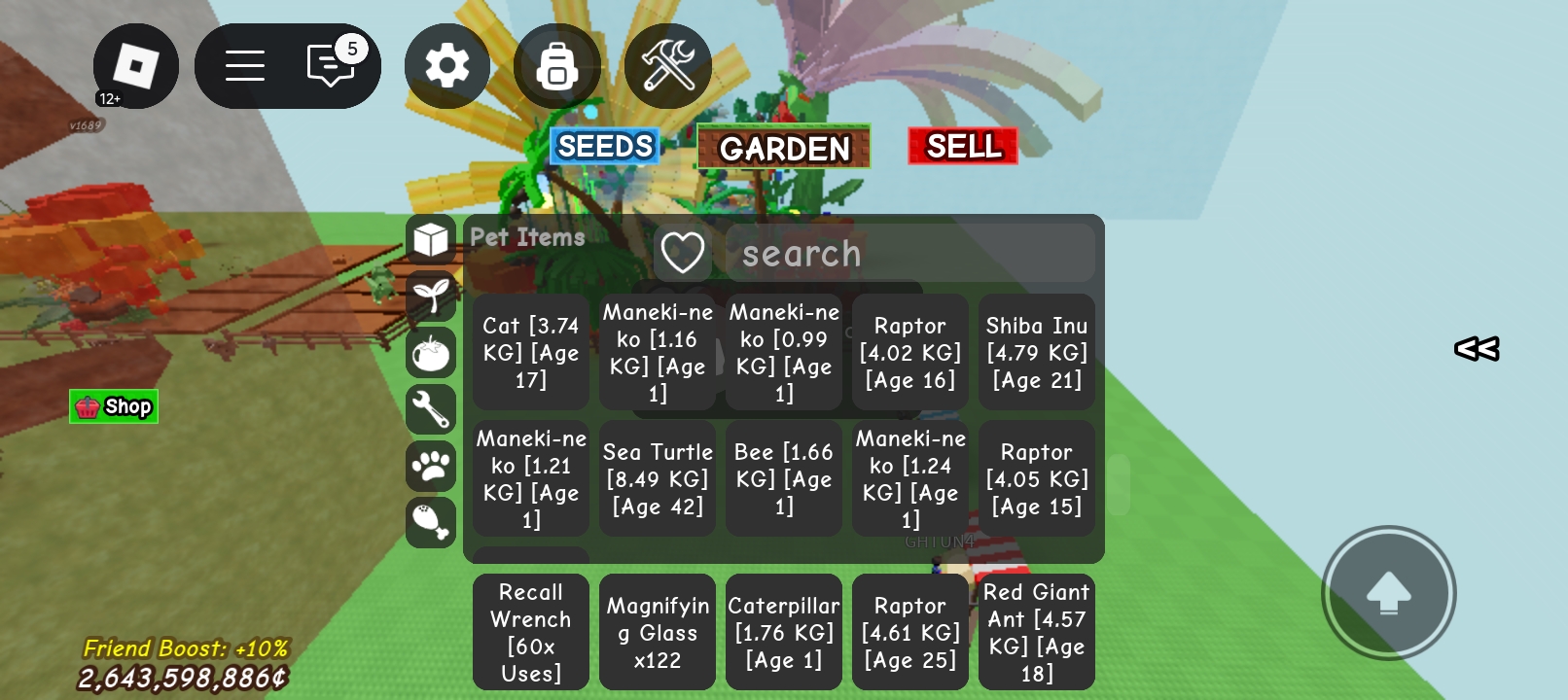Tap the jump arrow button
The image size is (1568, 700).
pyautogui.click(x=1388, y=593)
